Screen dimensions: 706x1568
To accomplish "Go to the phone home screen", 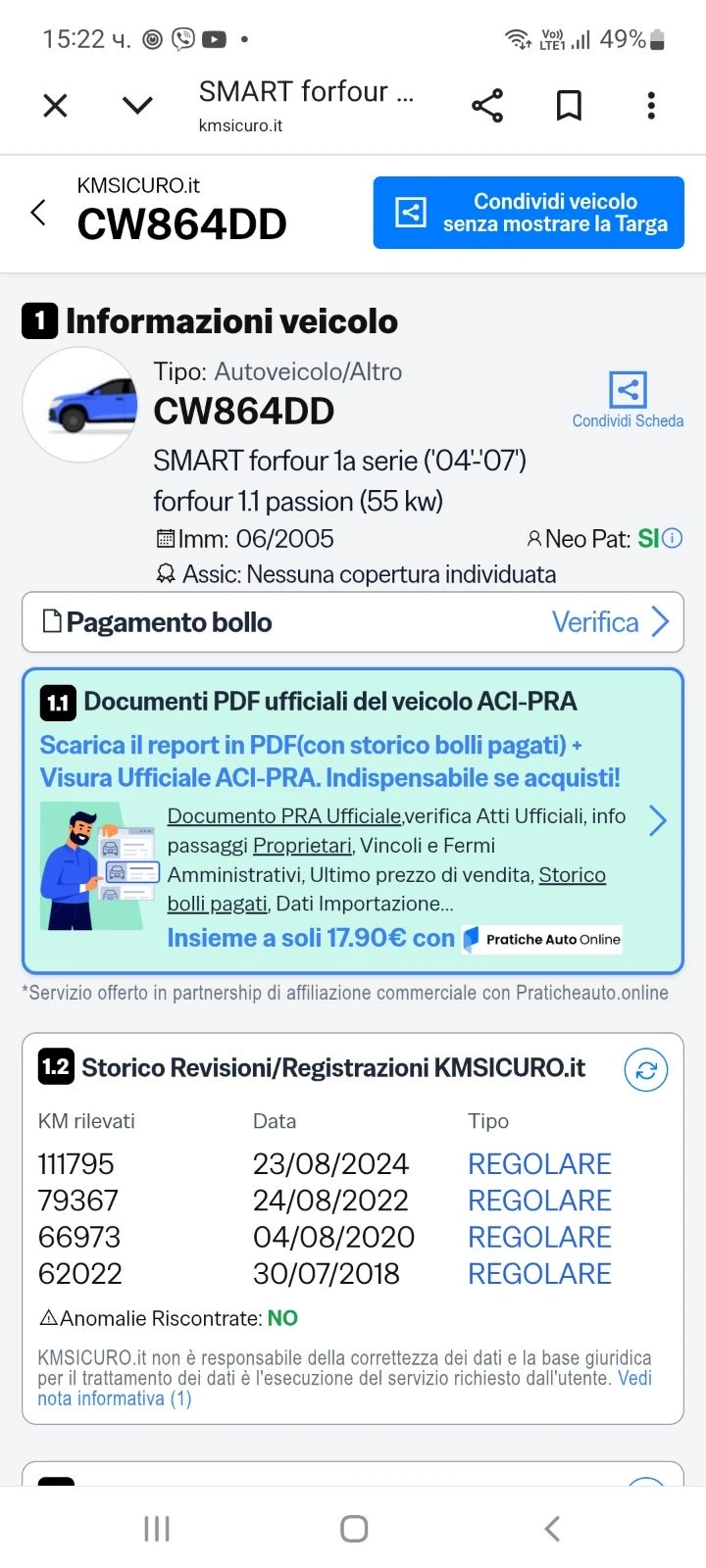I will point(353,1528).
